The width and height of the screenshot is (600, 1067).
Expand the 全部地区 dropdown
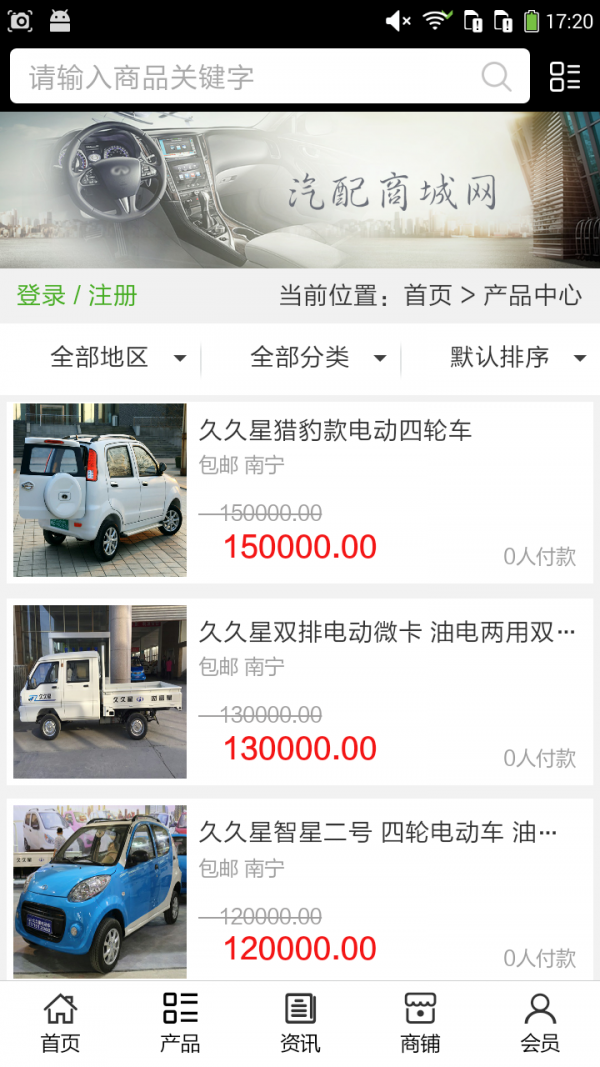(x=118, y=358)
